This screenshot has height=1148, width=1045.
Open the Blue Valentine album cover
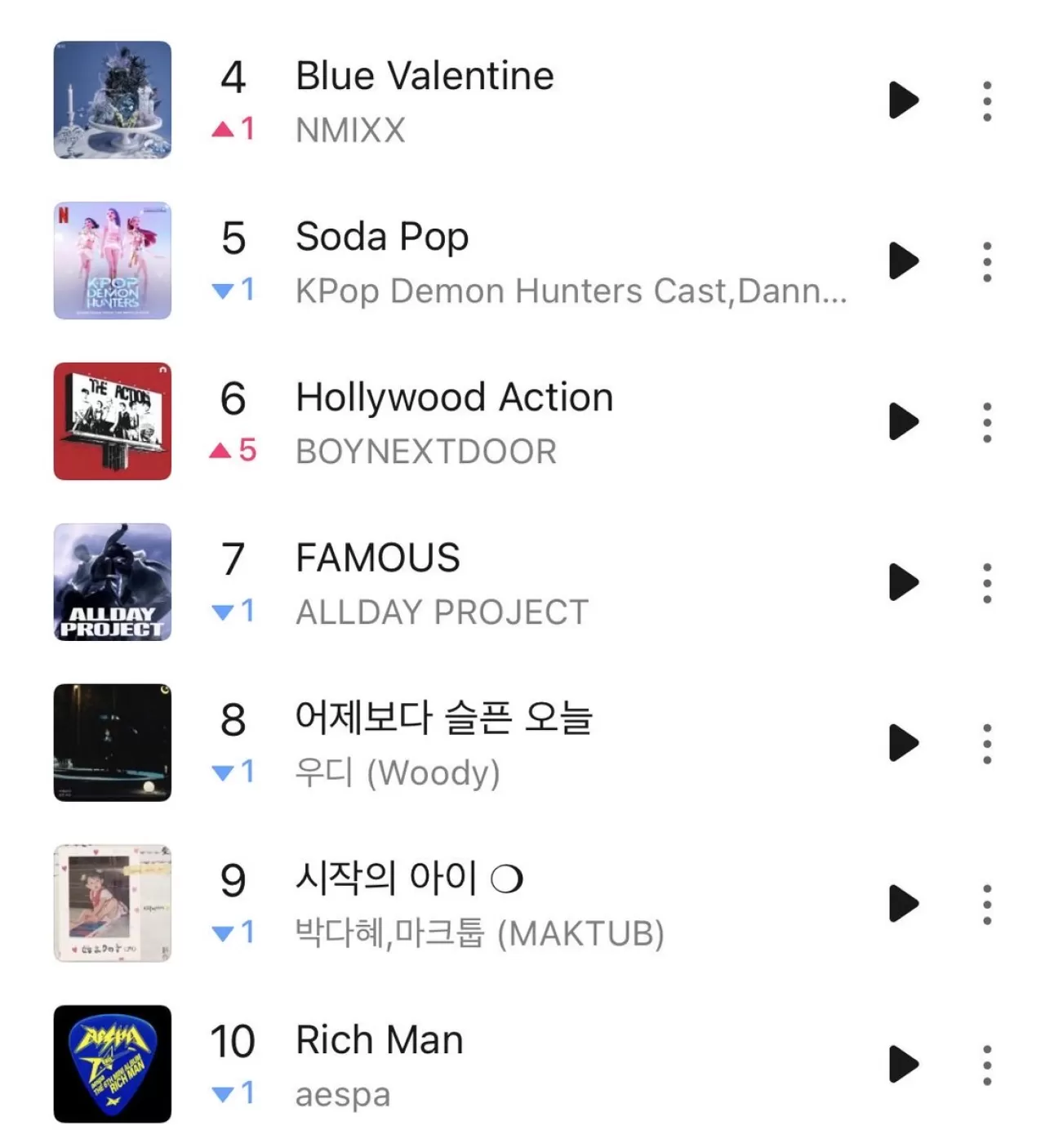(113, 100)
